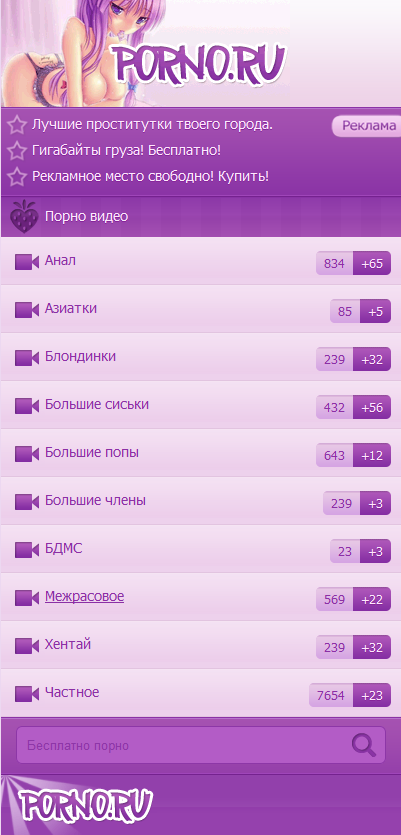The width and height of the screenshot is (401, 835).
Task: Open the БДМС category row
Action: tap(200, 549)
